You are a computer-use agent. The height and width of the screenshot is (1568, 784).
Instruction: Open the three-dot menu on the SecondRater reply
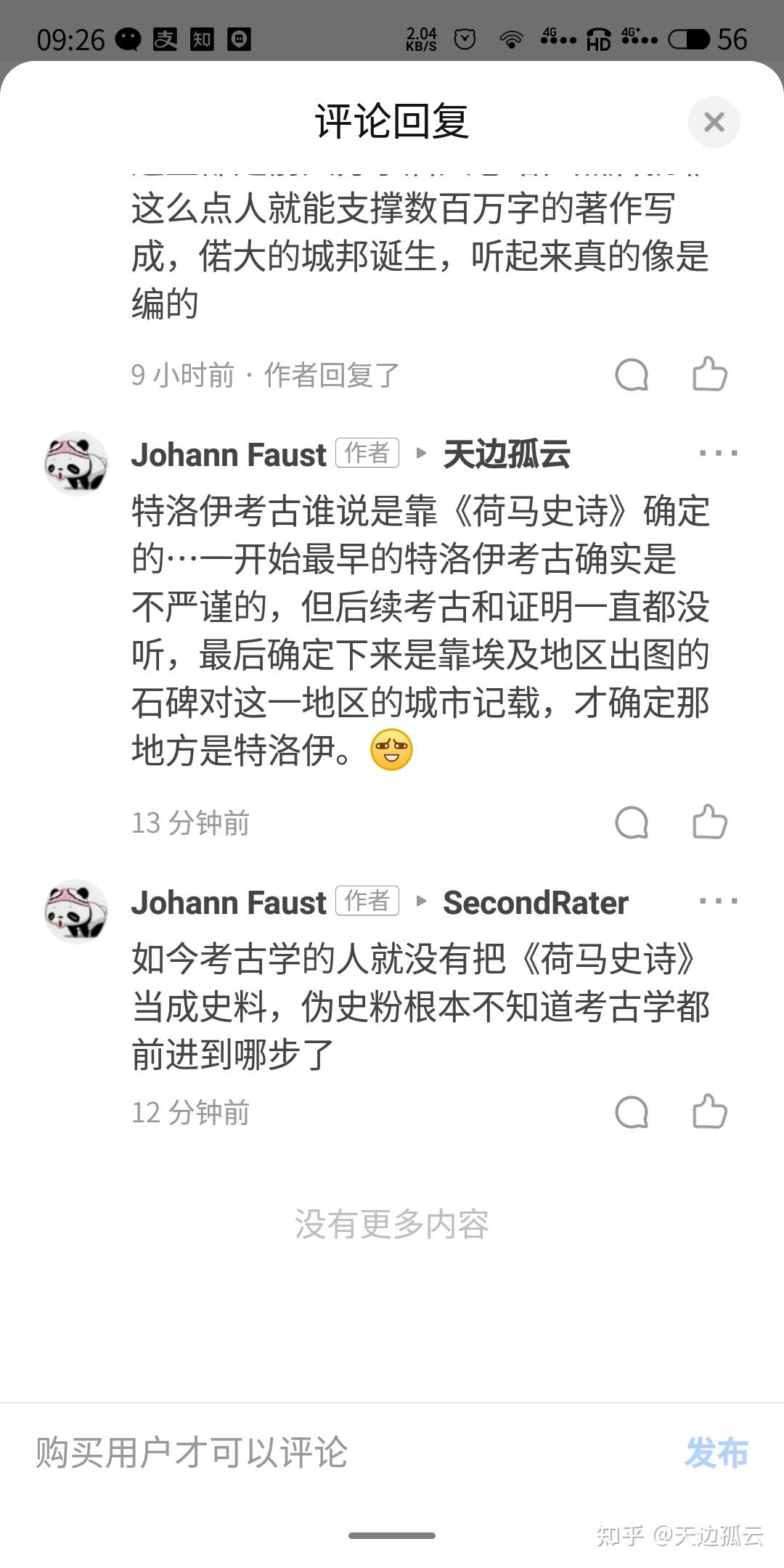click(x=717, y=901)
